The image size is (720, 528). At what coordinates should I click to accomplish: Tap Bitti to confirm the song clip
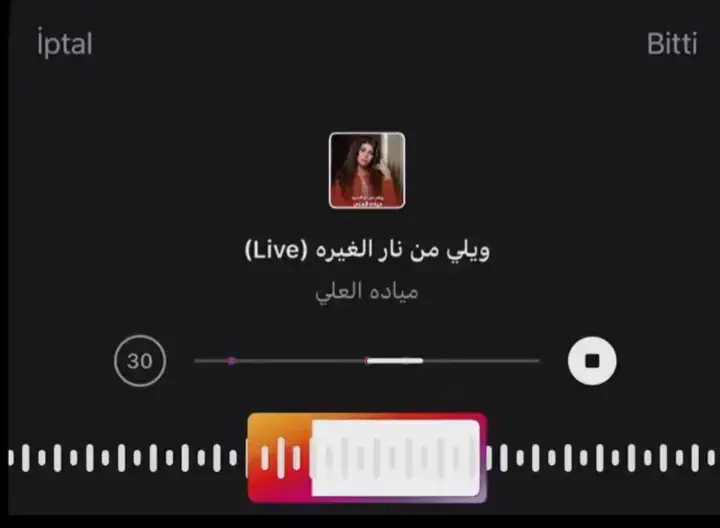pos(672,45)
